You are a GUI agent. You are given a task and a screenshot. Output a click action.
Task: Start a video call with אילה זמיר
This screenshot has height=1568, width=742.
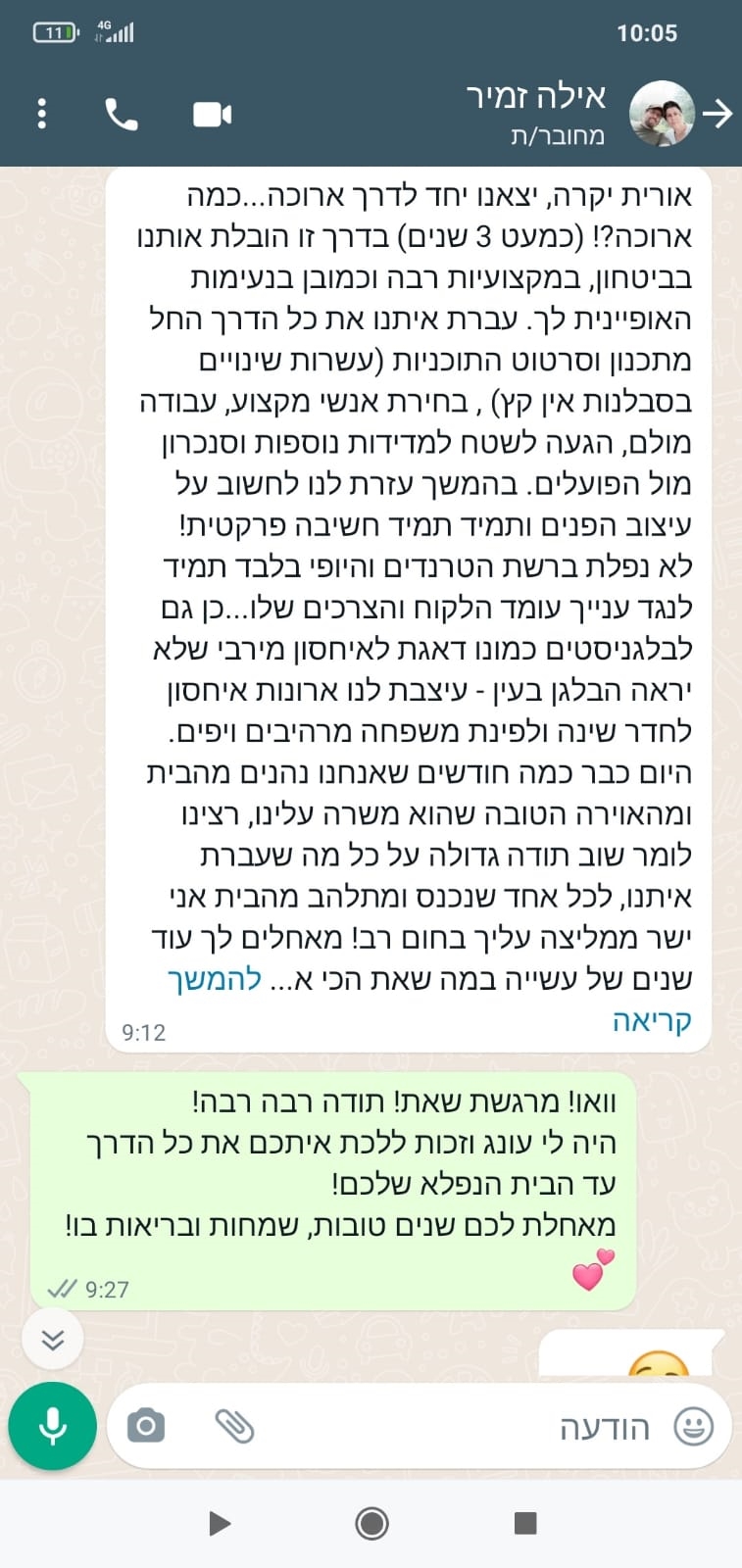tap(212, 115)
